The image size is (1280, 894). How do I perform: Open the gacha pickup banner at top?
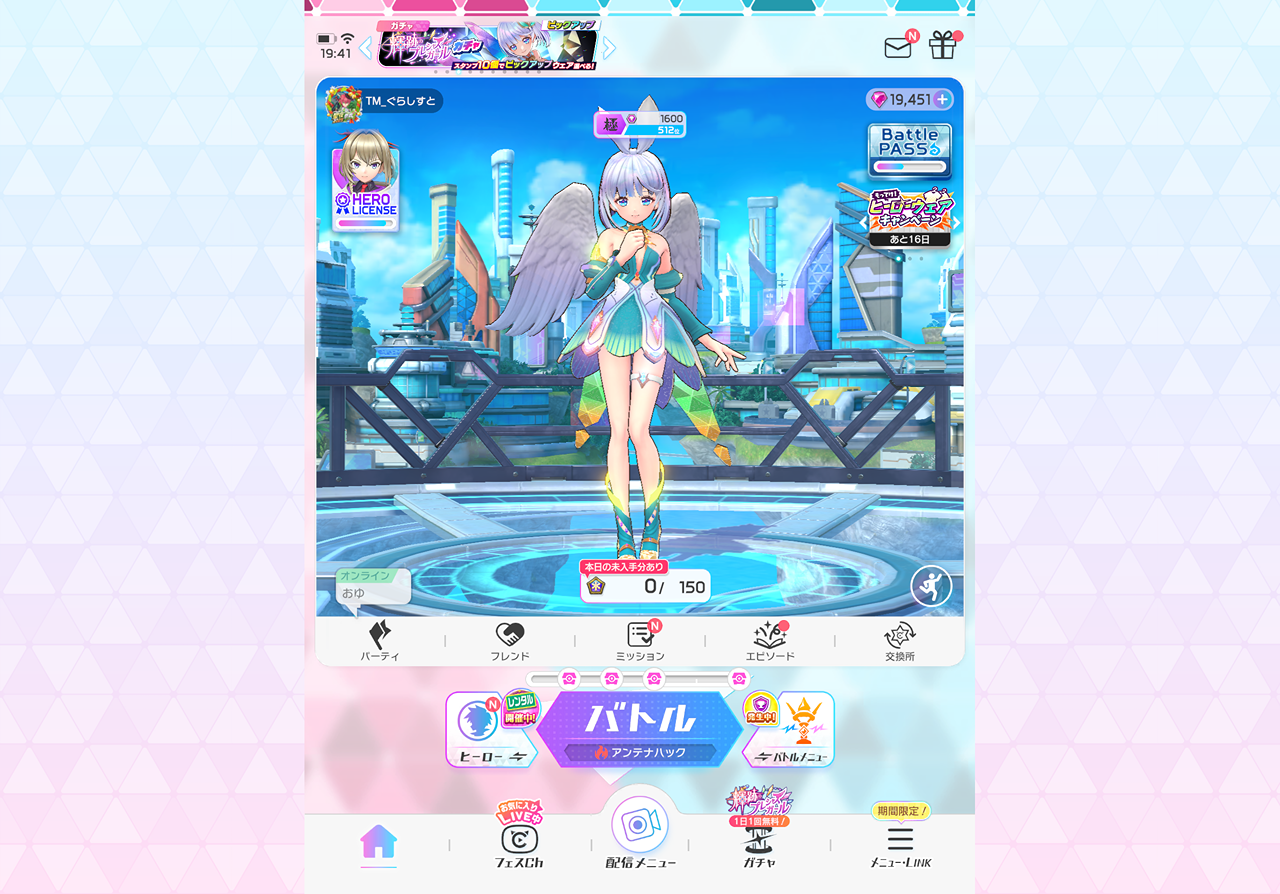(487, 47)
